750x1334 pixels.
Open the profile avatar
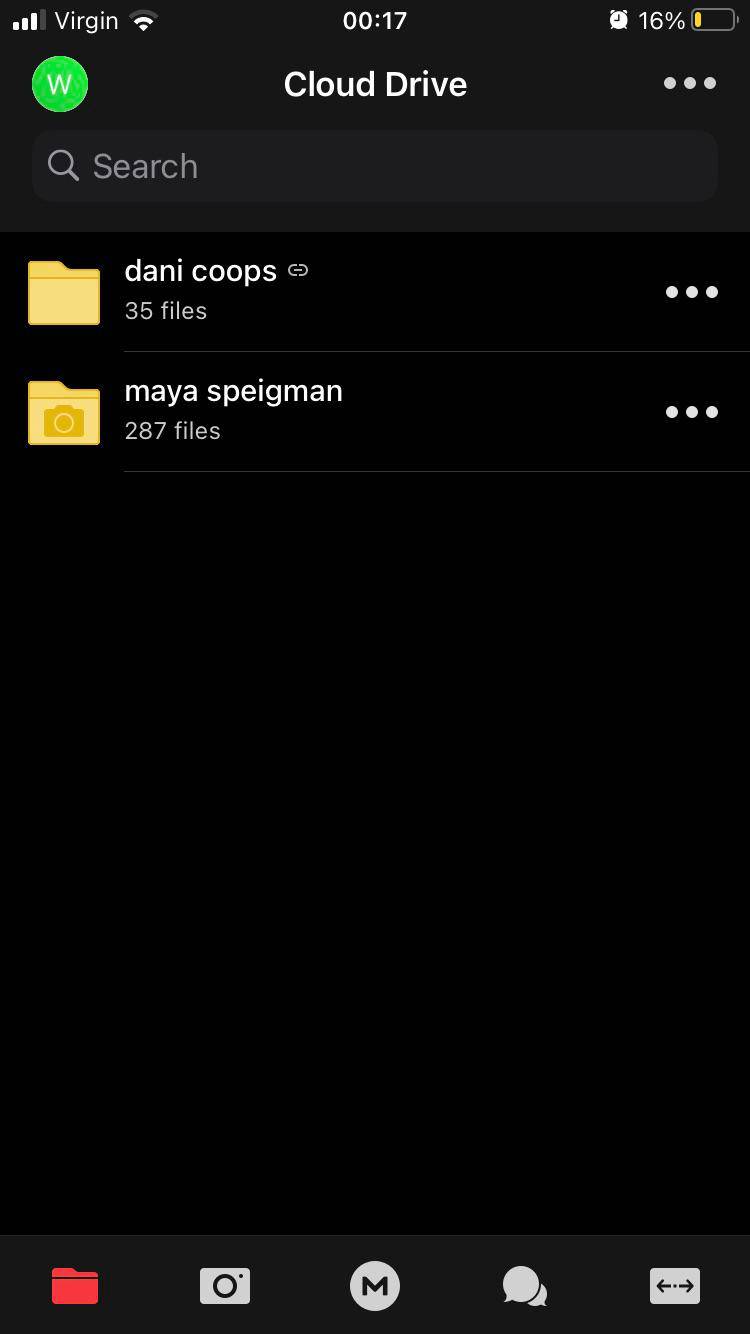[x=60, y=84]
